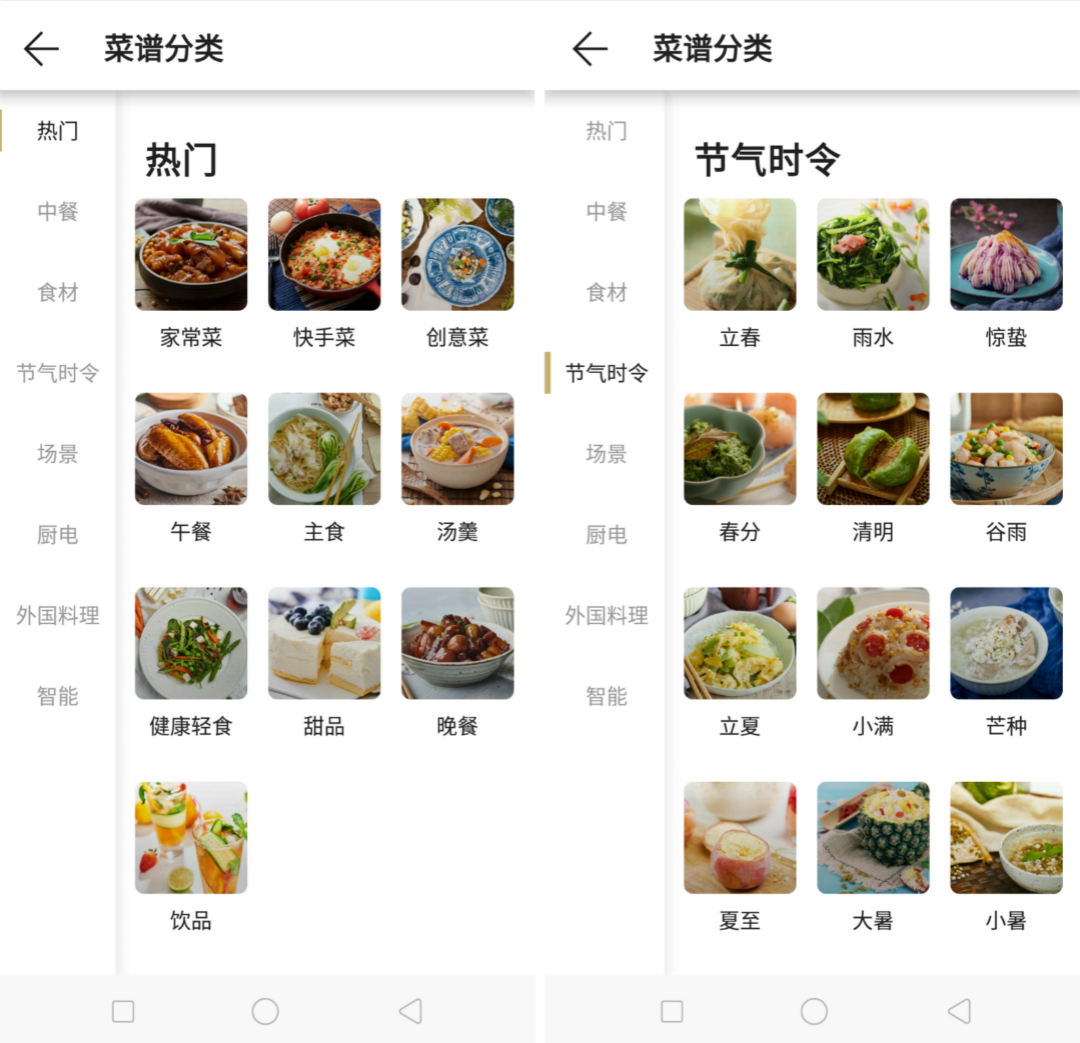Open 健康轻食 recipes

pyautogui.click(x=191, y=643)
